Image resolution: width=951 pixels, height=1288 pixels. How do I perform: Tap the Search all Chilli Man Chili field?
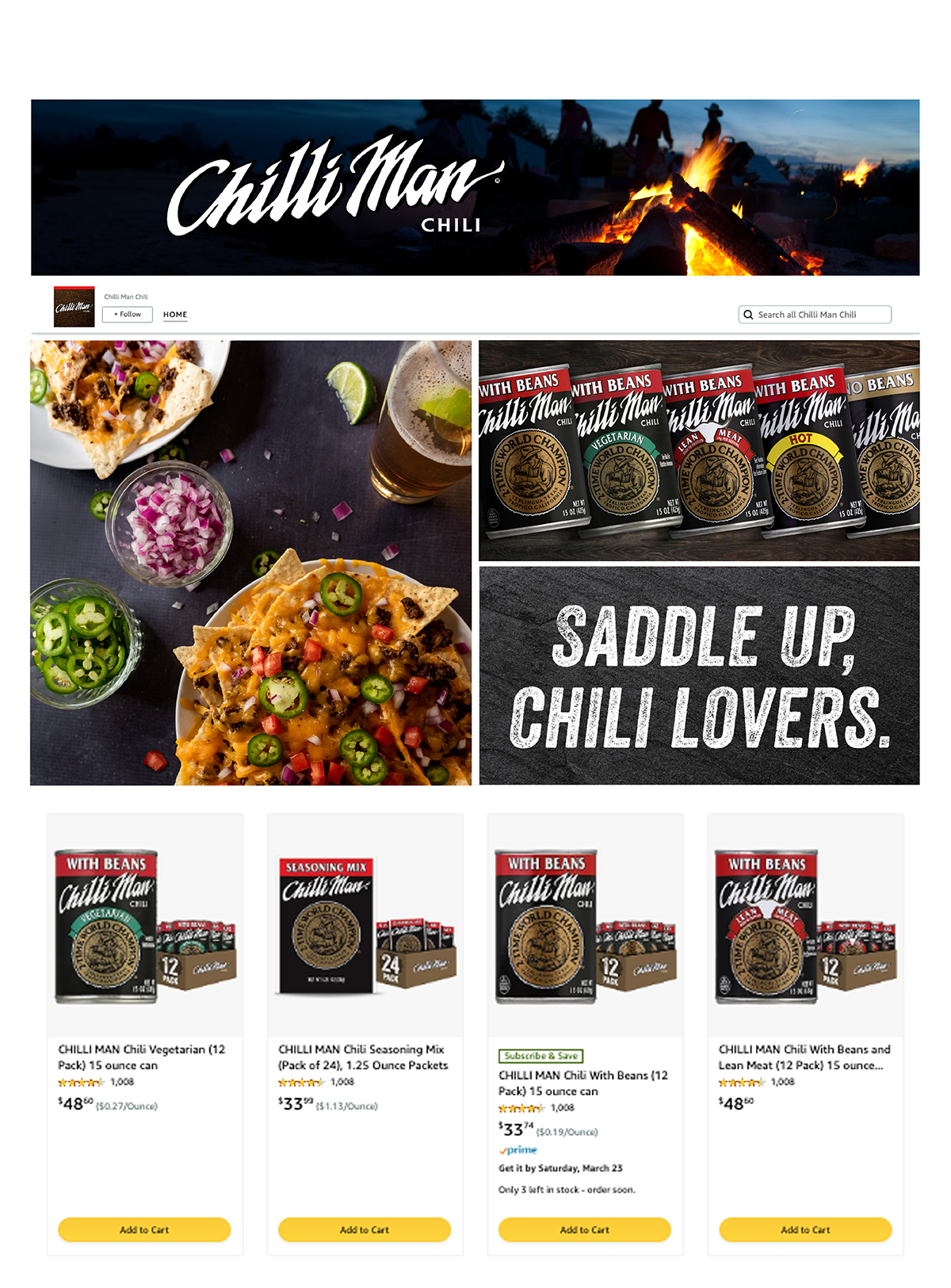click(x=815, y=315)
